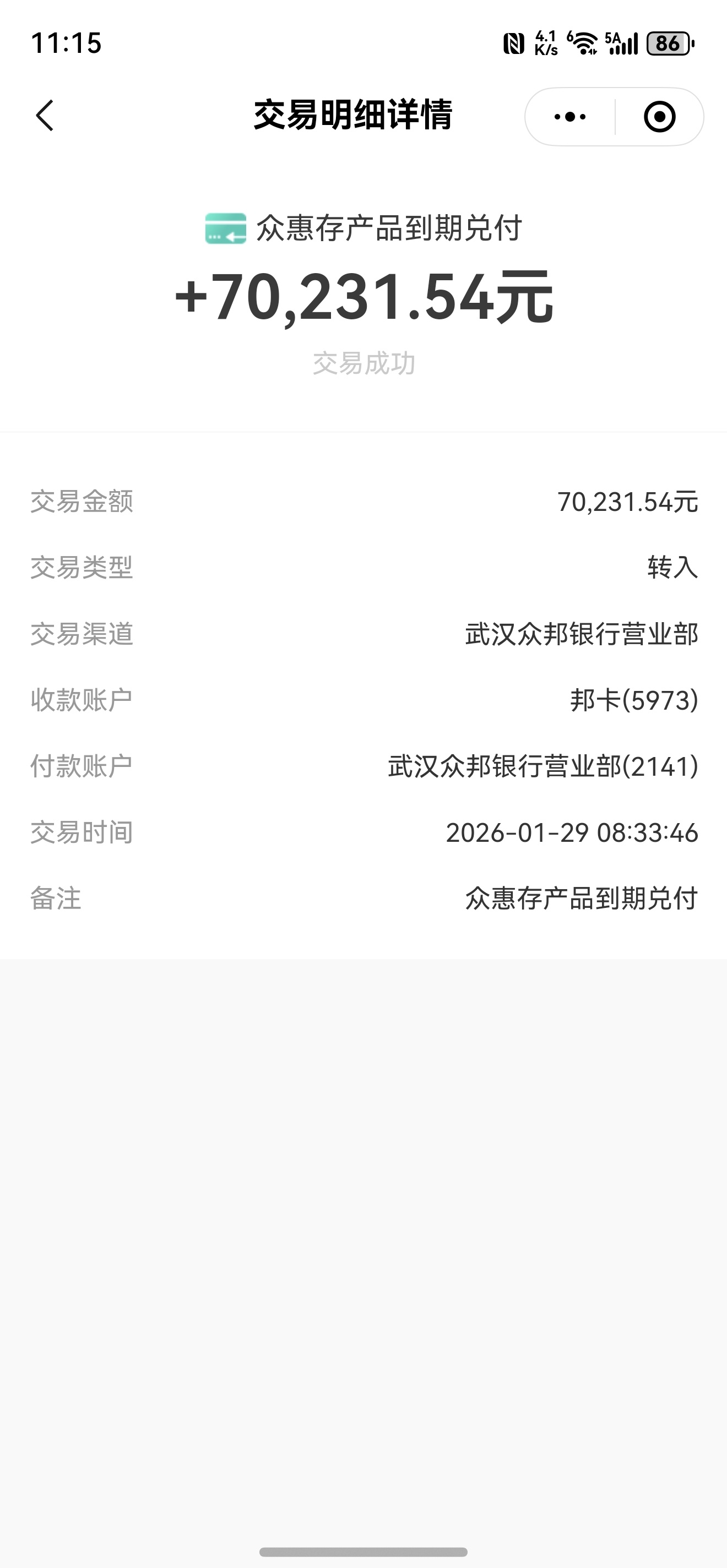The width and height of the screenshot is (727, 1568).
Task: Tap the WiFi icon in status bar
Action: point(583,42)
